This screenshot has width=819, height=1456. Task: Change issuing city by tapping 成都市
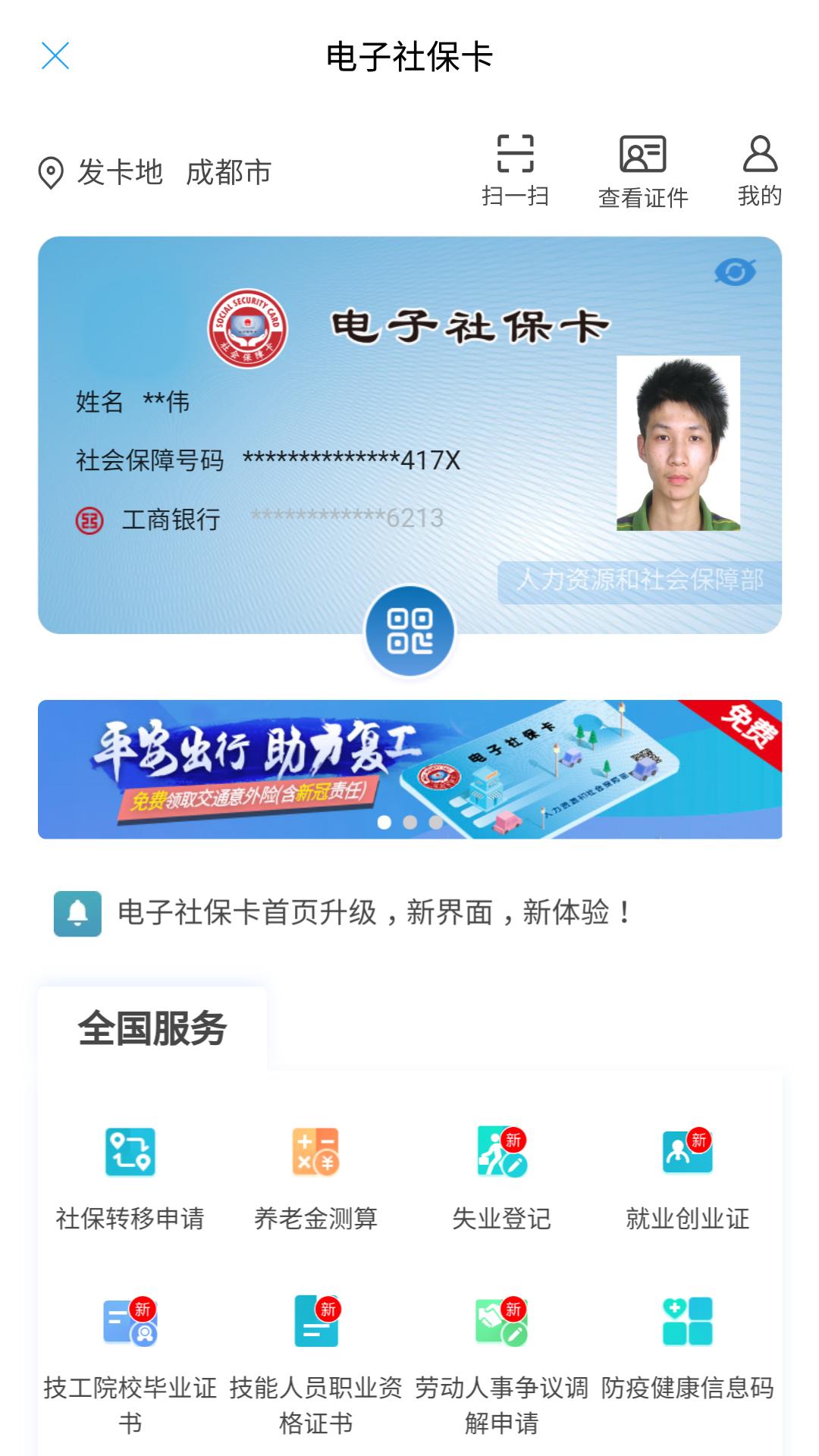coord(227,173)
